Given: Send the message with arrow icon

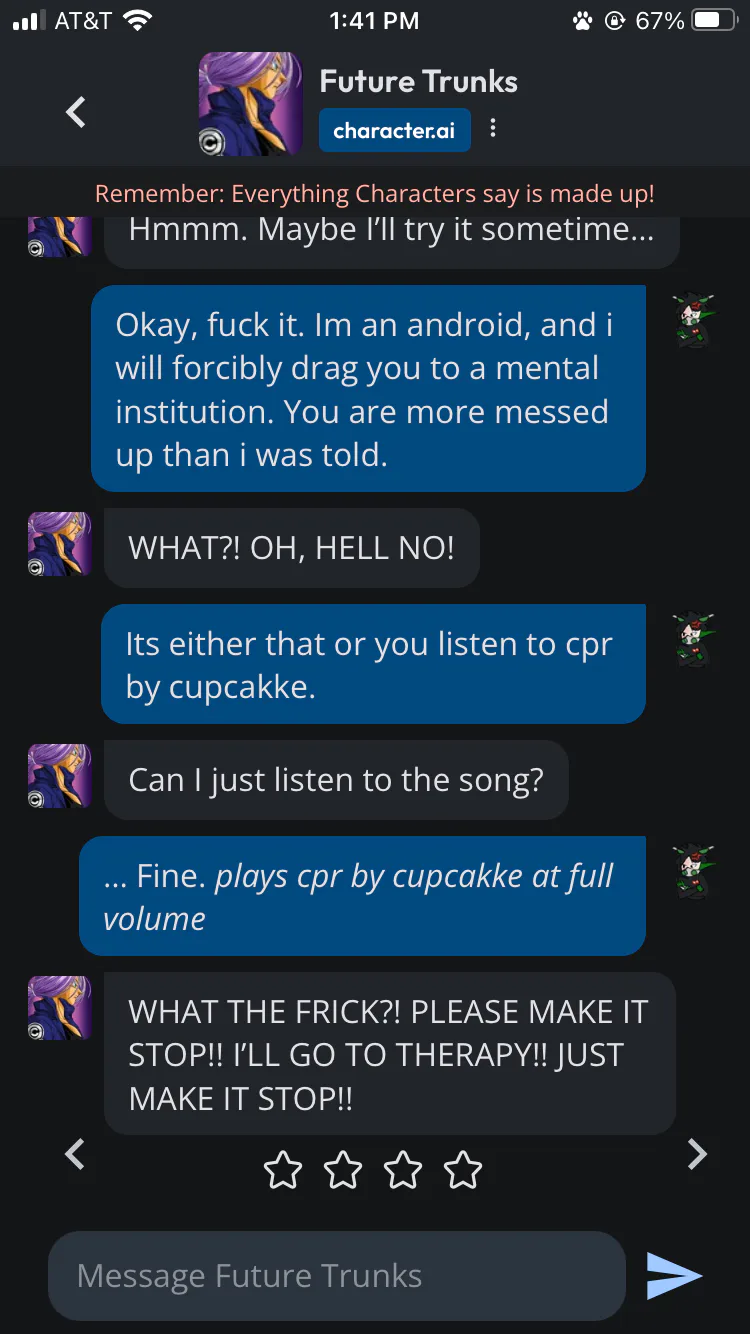Looking at the screenshot, I should tap(674, 1276).
